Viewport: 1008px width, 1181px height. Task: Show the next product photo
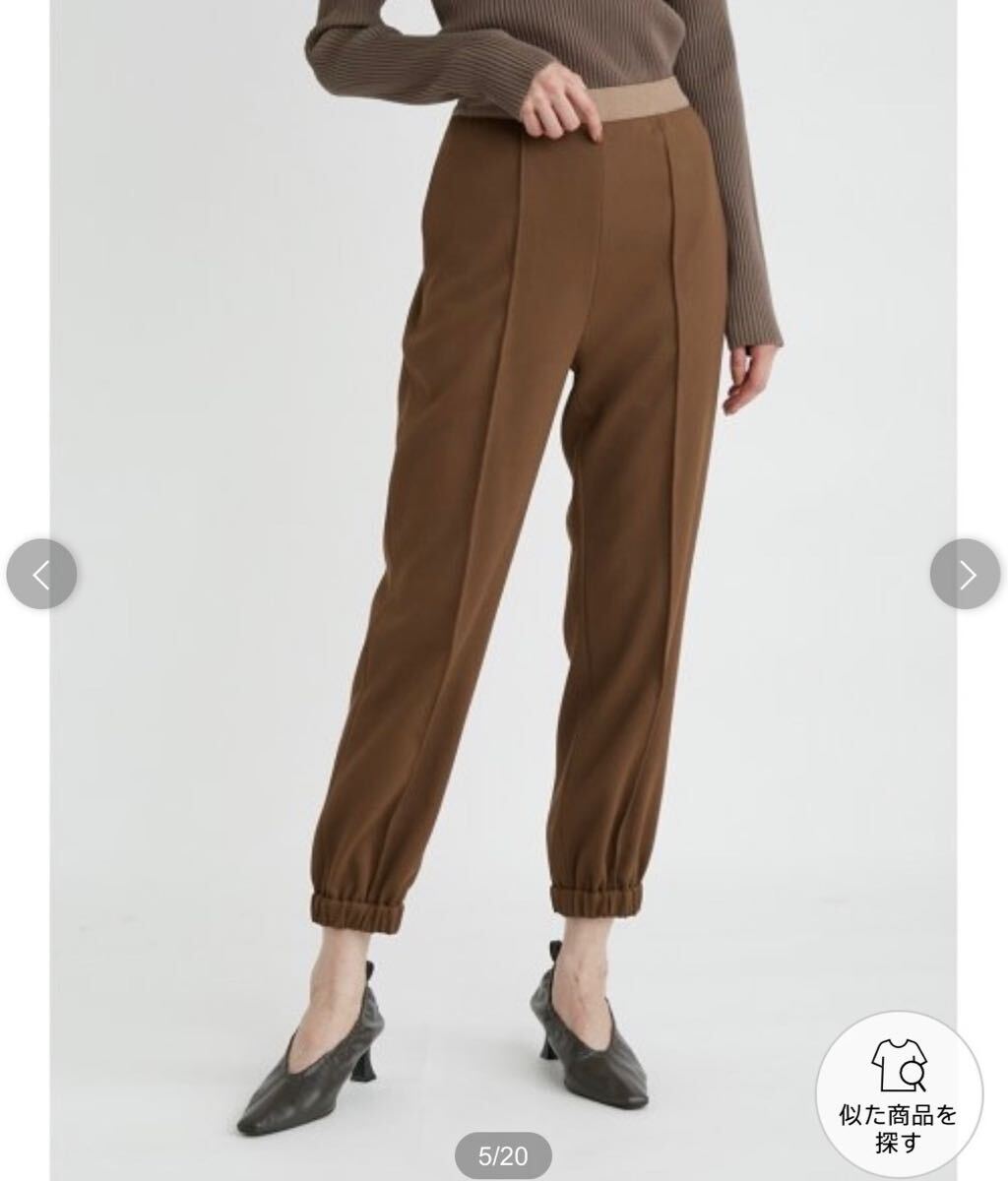pos(965,575)
